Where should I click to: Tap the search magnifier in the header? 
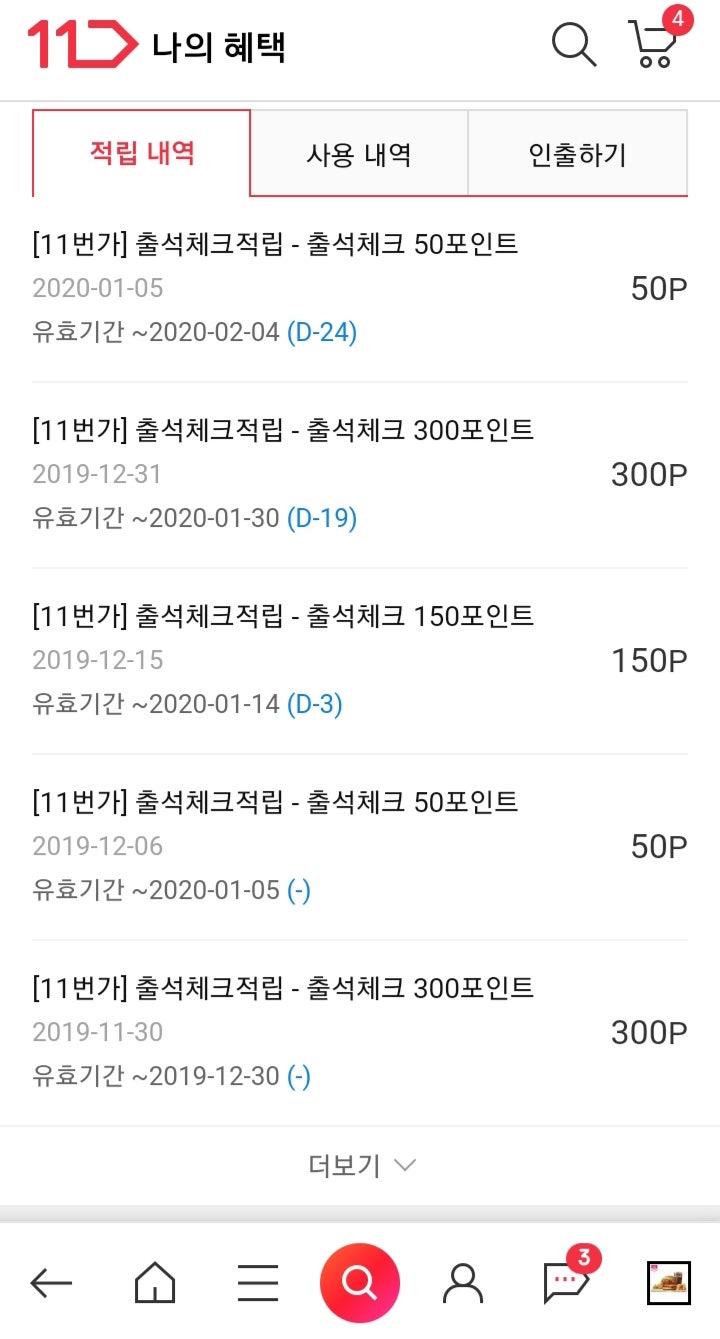[x=574, y=45]
